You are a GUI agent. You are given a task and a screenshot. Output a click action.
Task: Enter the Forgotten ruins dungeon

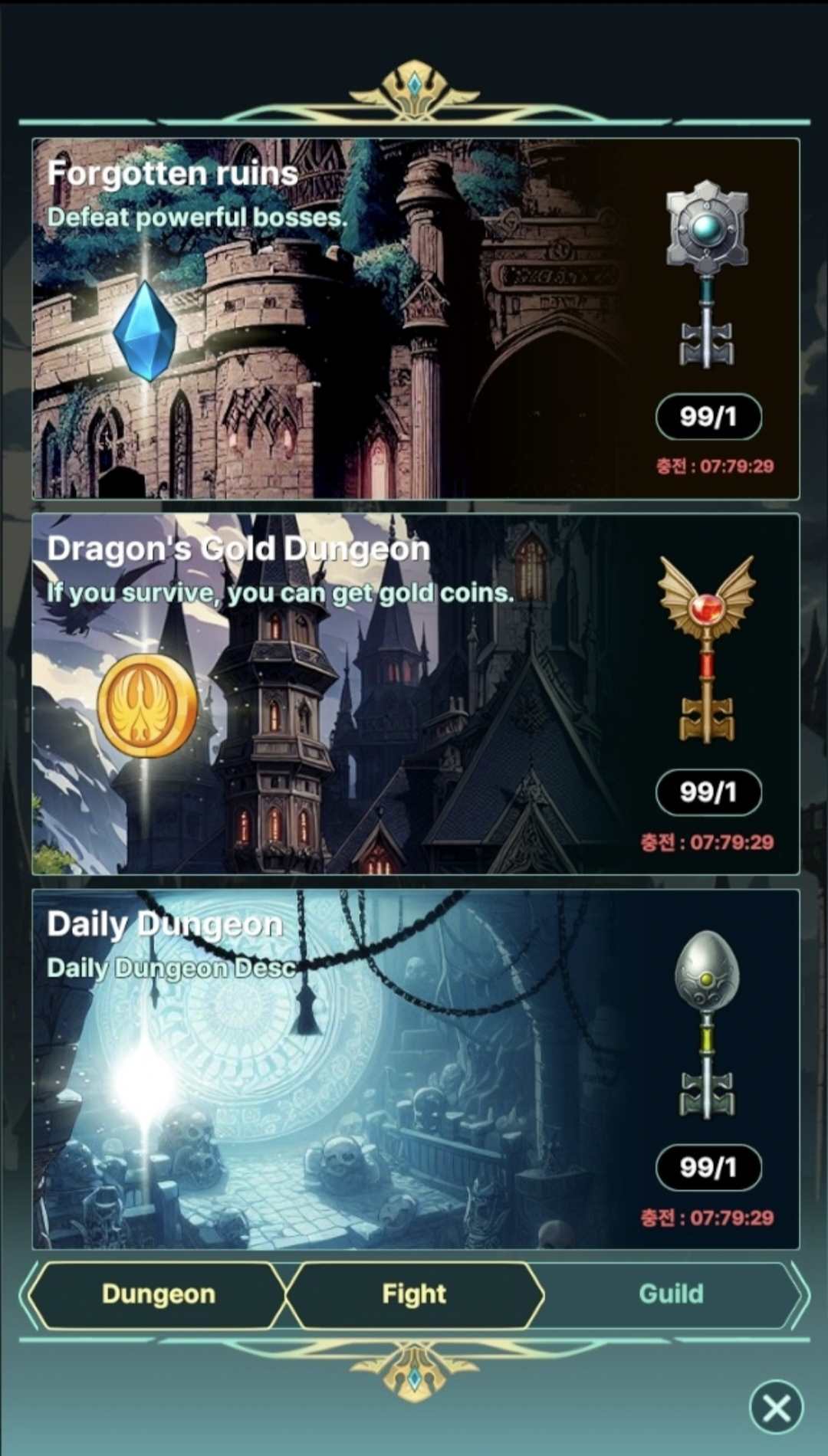pyautogui.click(x=414, y=319)
